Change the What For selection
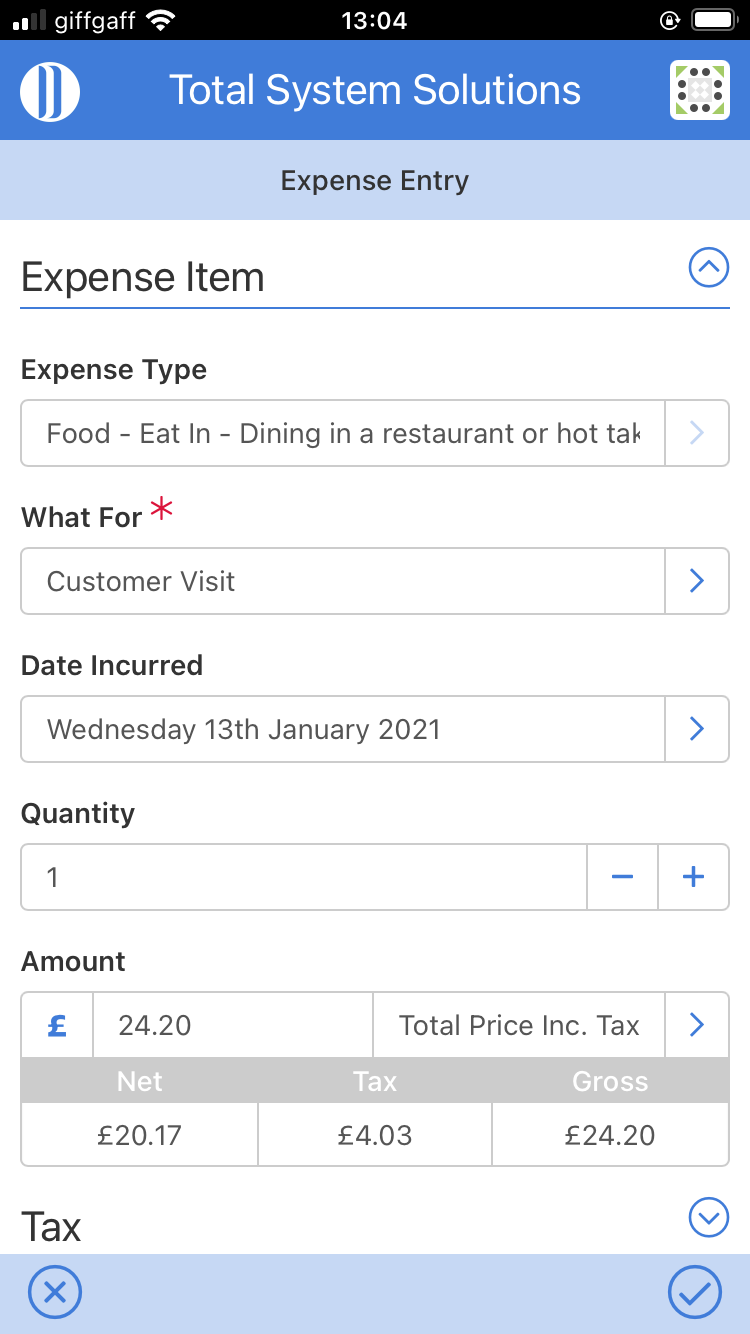This screenshot has width=750, height=1334. click(375, 581)
